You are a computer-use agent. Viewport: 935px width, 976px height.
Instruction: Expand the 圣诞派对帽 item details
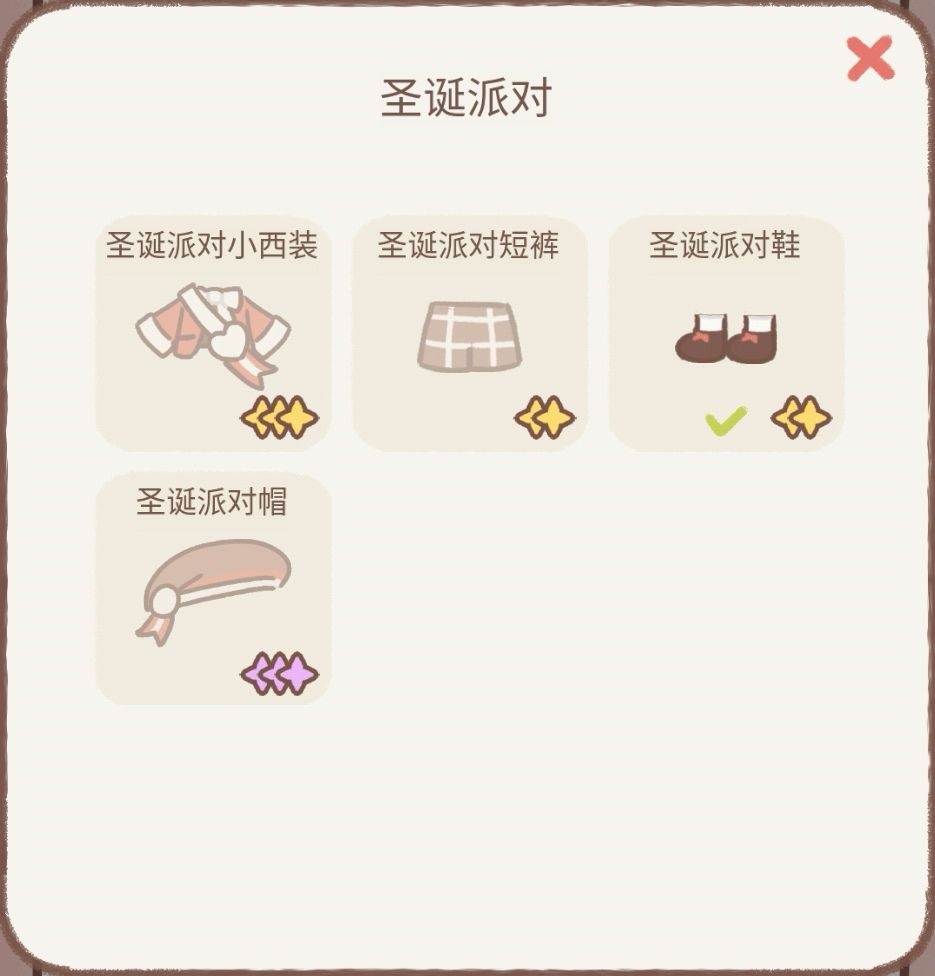point(211,585)
